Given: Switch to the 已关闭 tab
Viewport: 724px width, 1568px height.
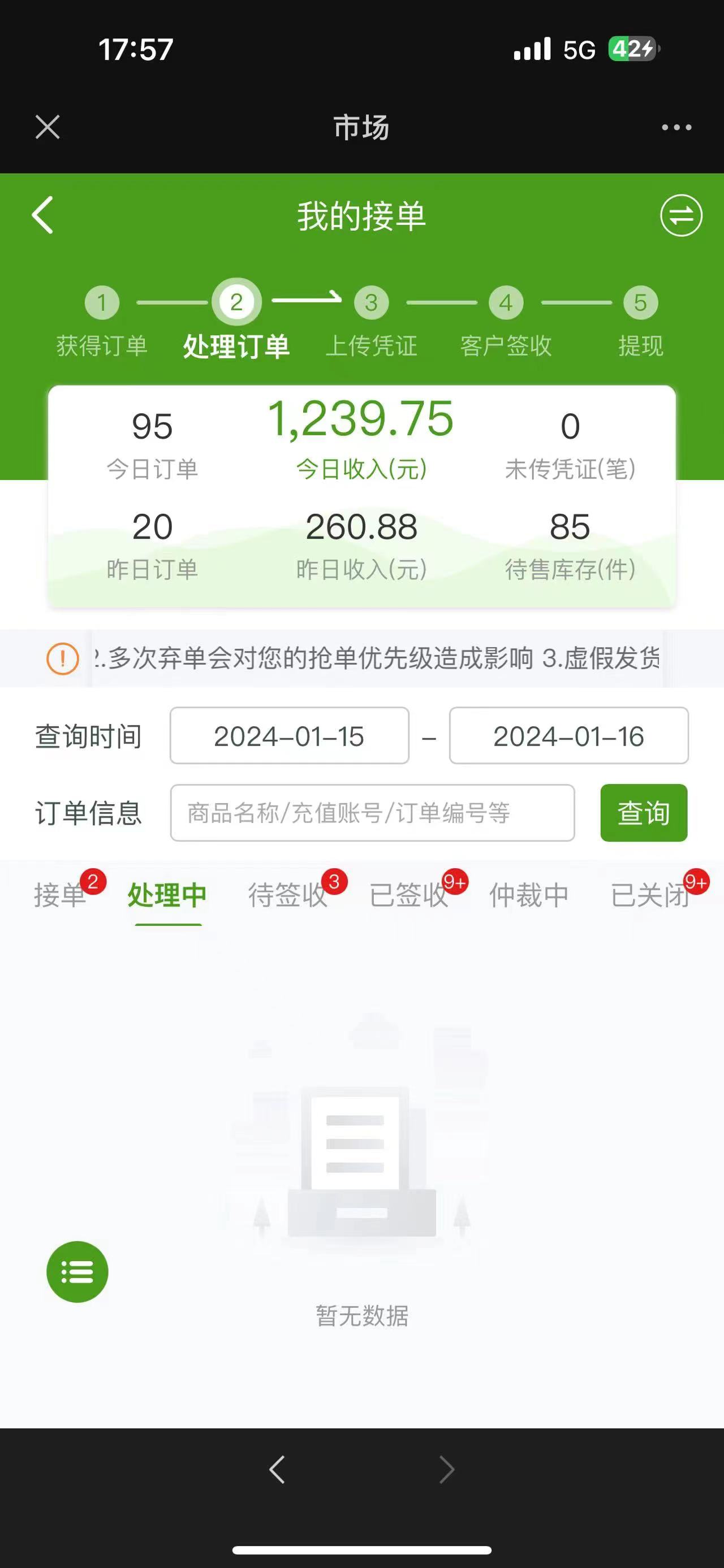Looking at the screenshot, I should [x=650, y=895].
